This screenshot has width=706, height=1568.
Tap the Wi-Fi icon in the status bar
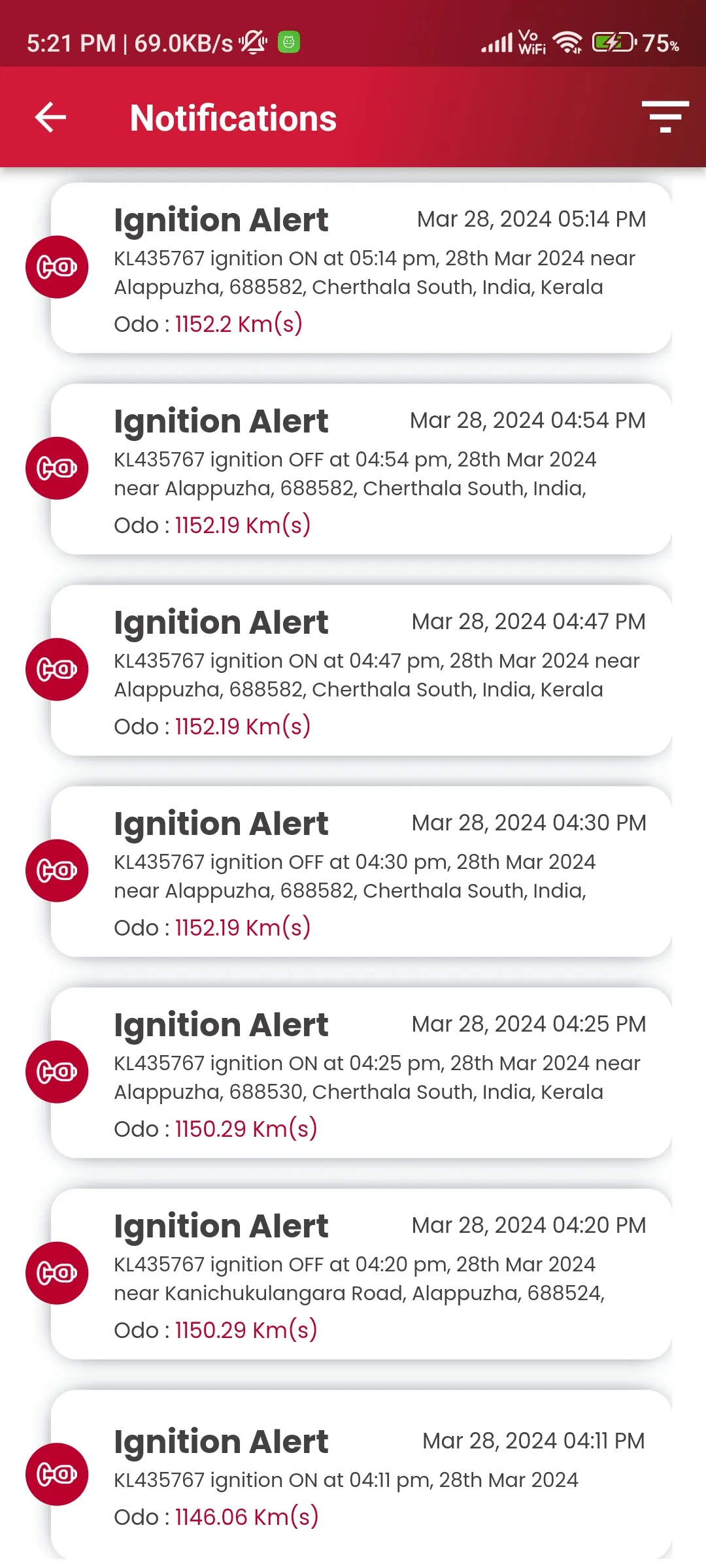[x=566, y=41]
